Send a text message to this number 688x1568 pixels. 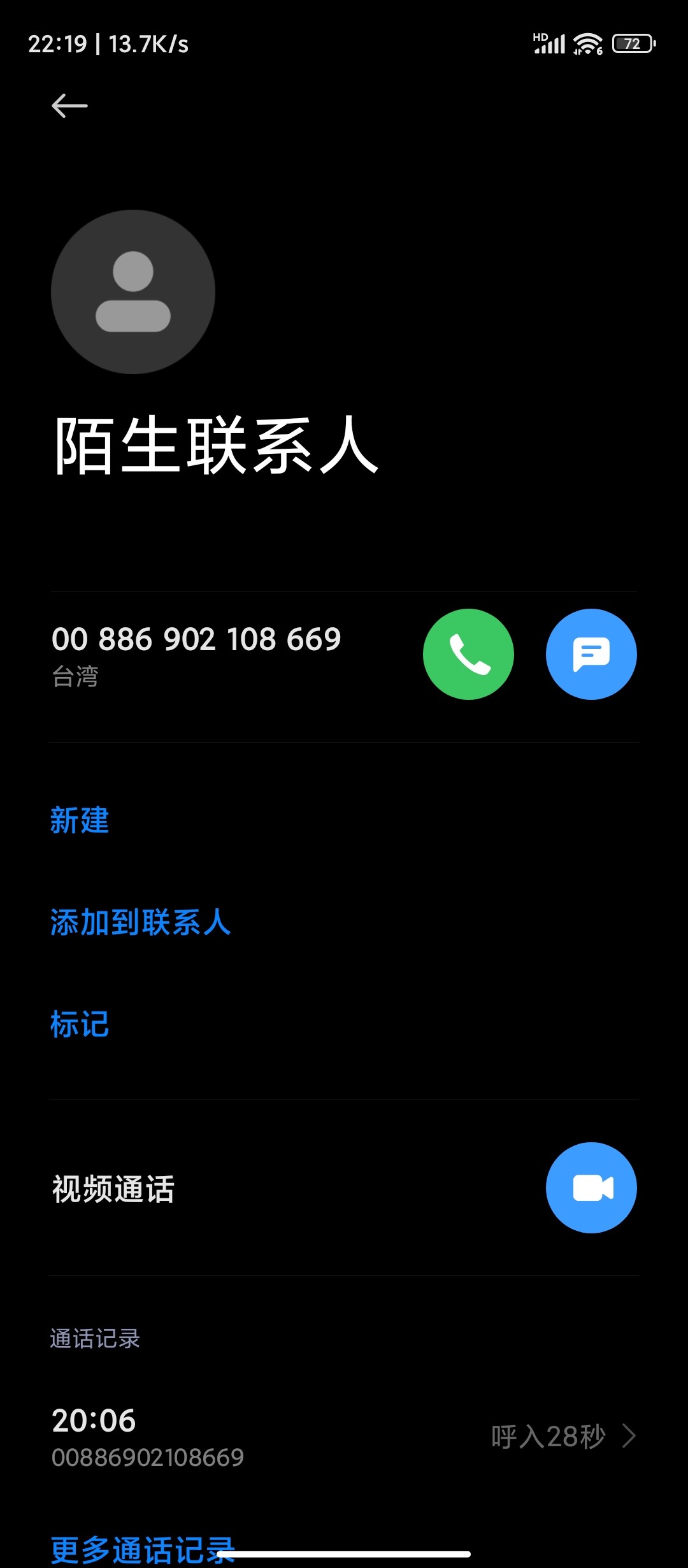(x=591, y=654)
